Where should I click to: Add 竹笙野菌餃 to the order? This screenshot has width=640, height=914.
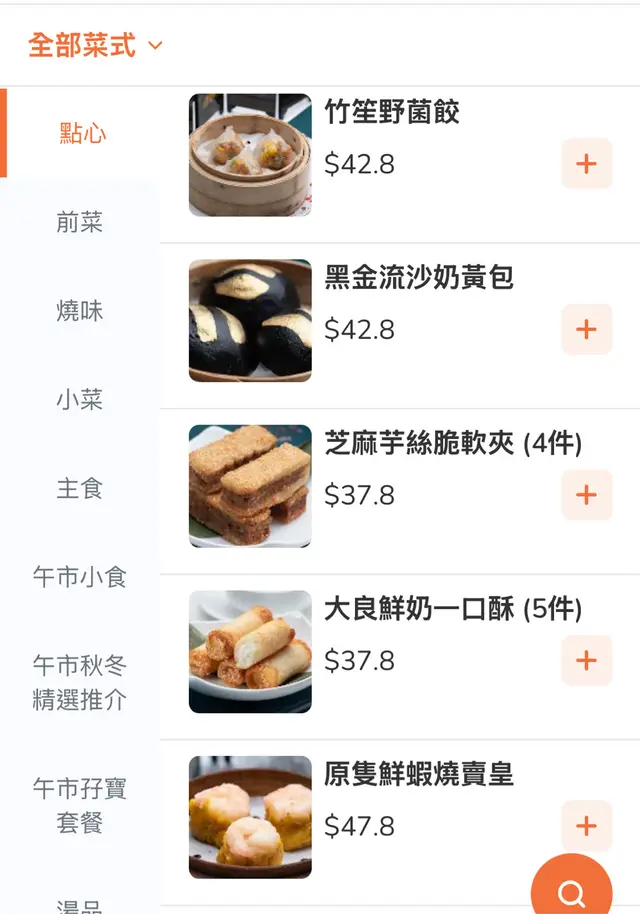[x=586, y=164]
